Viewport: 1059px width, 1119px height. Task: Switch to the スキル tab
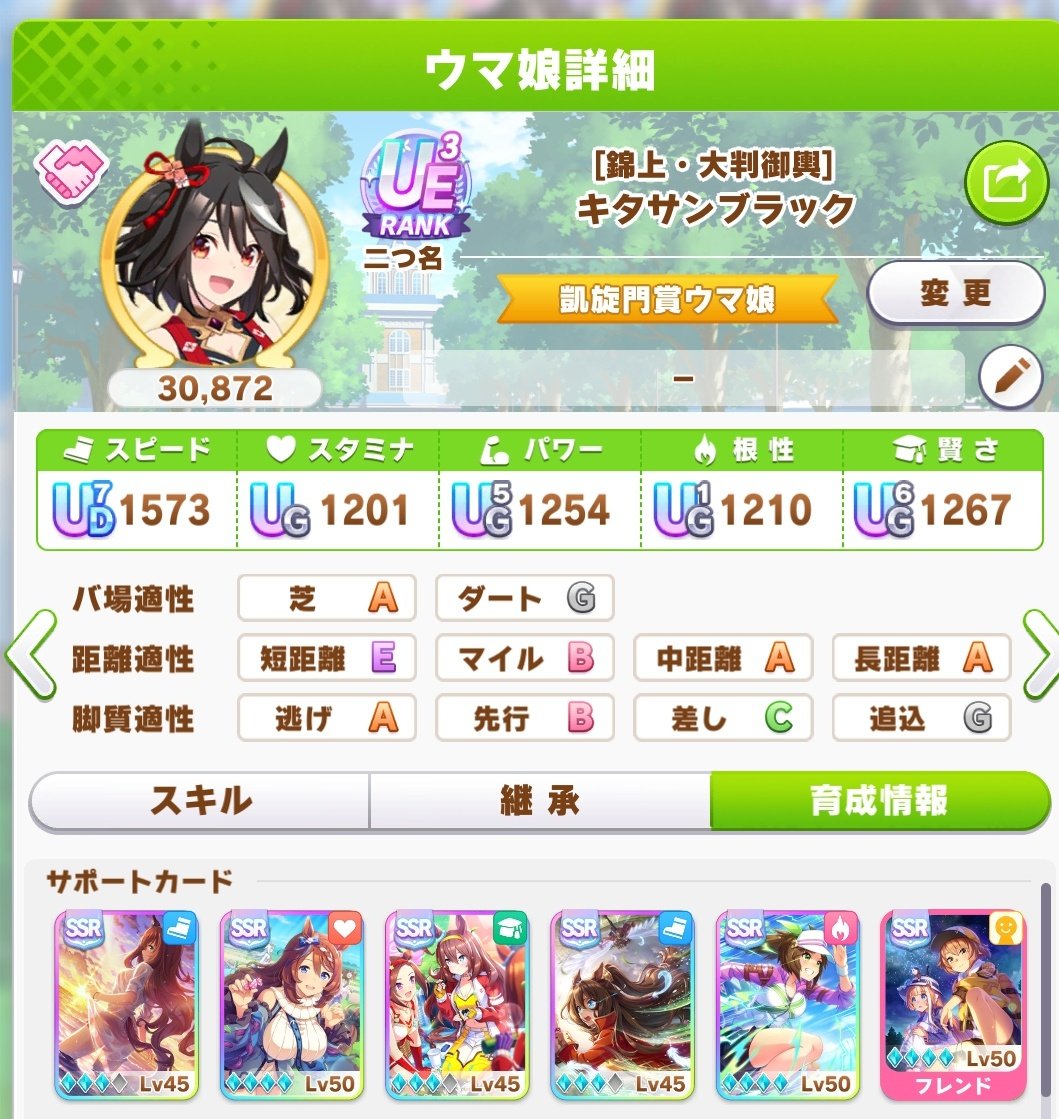[x=200, y=800]
